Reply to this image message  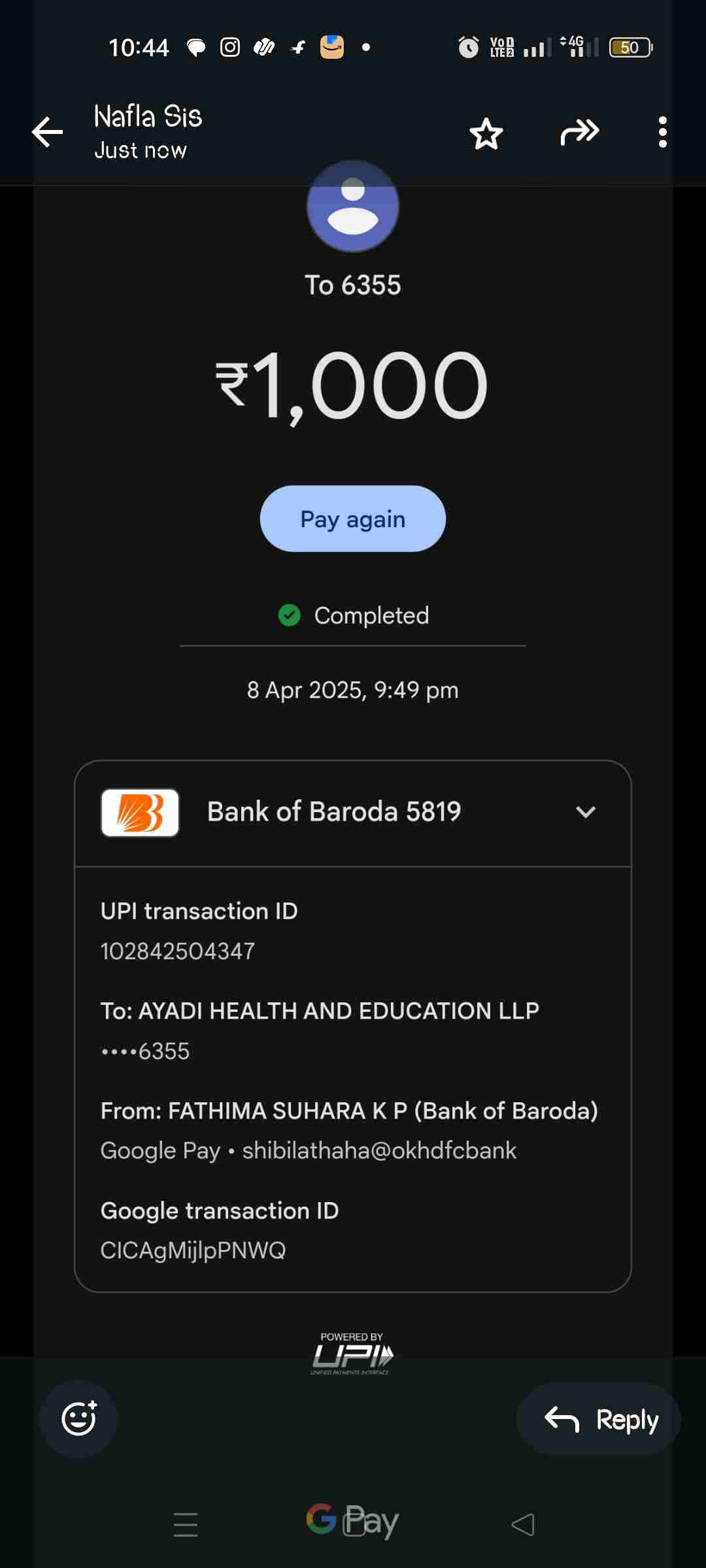pos(599,1419)
